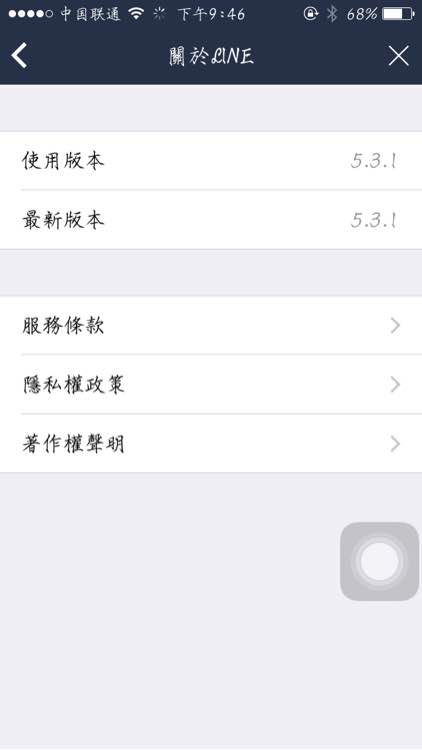The height and width of the screenshot is (750, 422).
Task: Open 隱私權政策
Action: pos(211,385)
